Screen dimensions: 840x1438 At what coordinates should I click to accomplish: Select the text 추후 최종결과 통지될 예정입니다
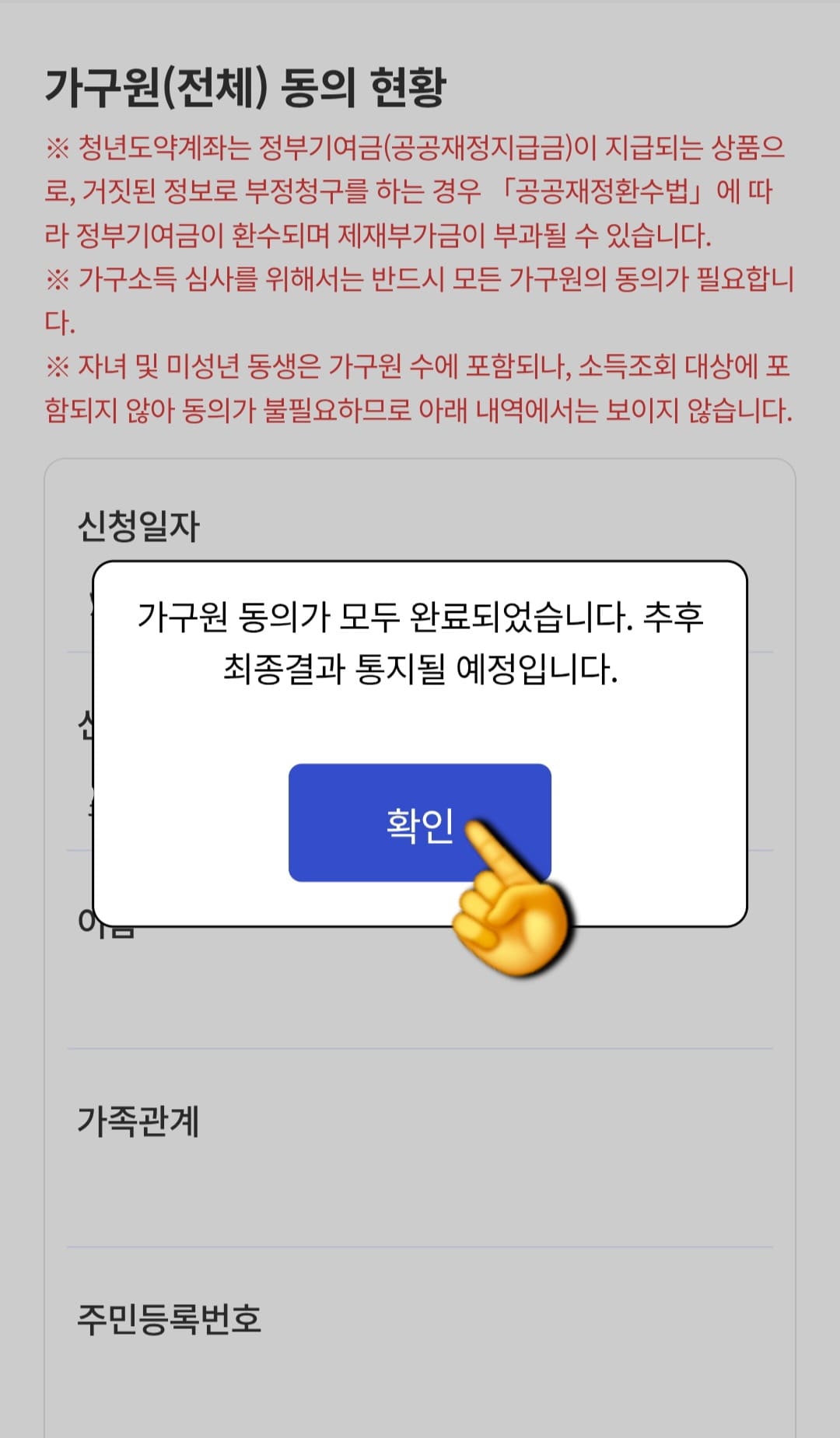420,667
